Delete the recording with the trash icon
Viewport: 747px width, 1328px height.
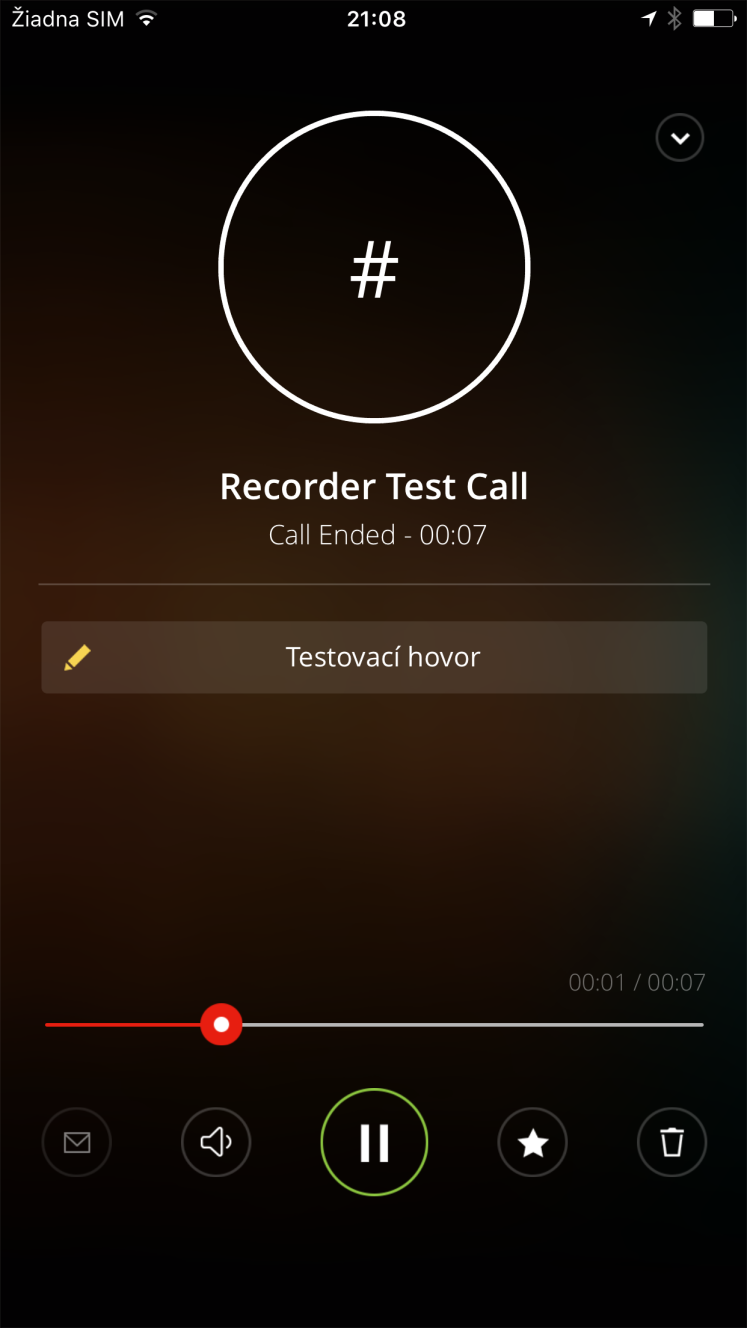click(x=672, y=1141)
